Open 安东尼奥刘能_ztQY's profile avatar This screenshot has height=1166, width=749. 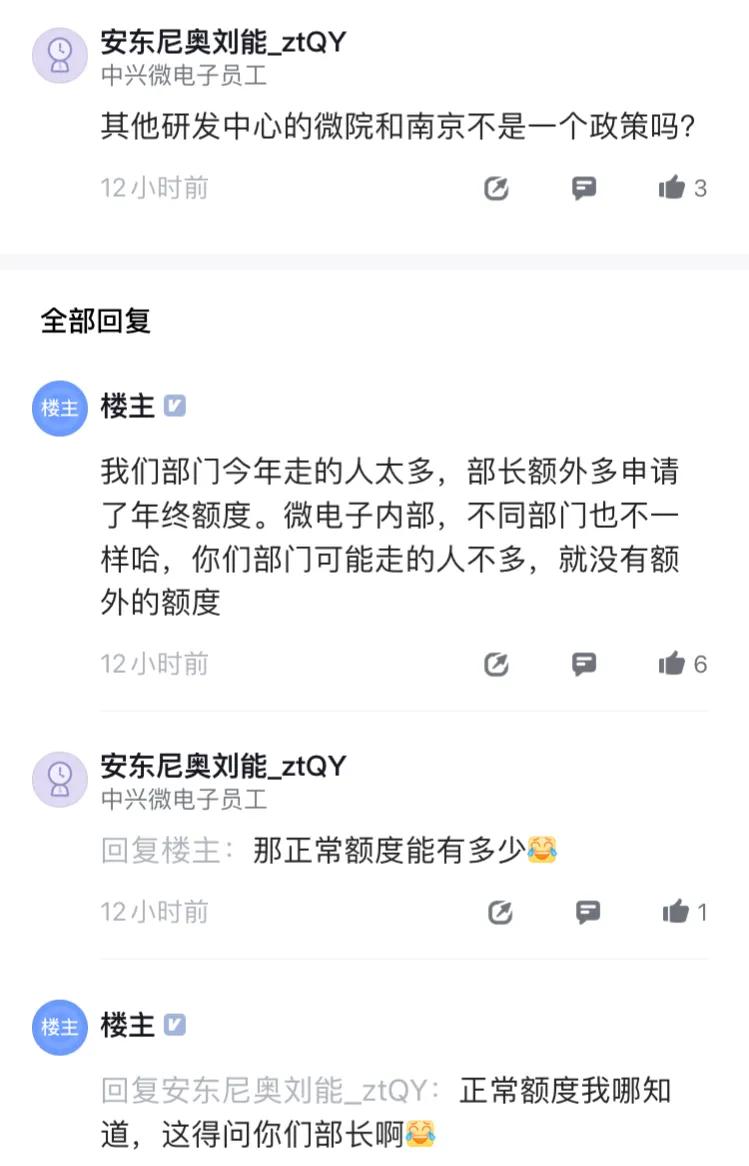[x=60, y=55]
